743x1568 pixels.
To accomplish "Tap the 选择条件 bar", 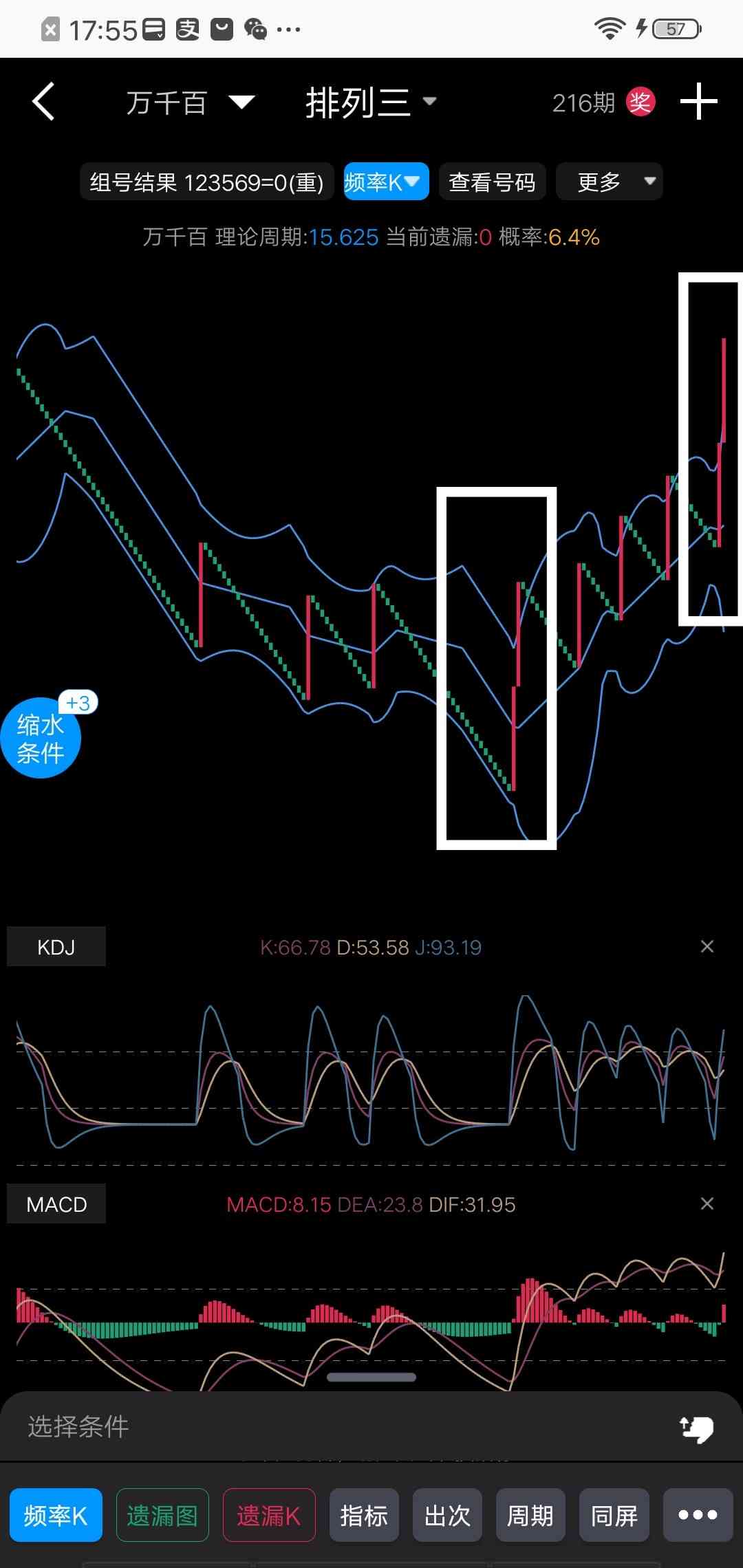I will pyautogui.click(x=371, y=1426).
